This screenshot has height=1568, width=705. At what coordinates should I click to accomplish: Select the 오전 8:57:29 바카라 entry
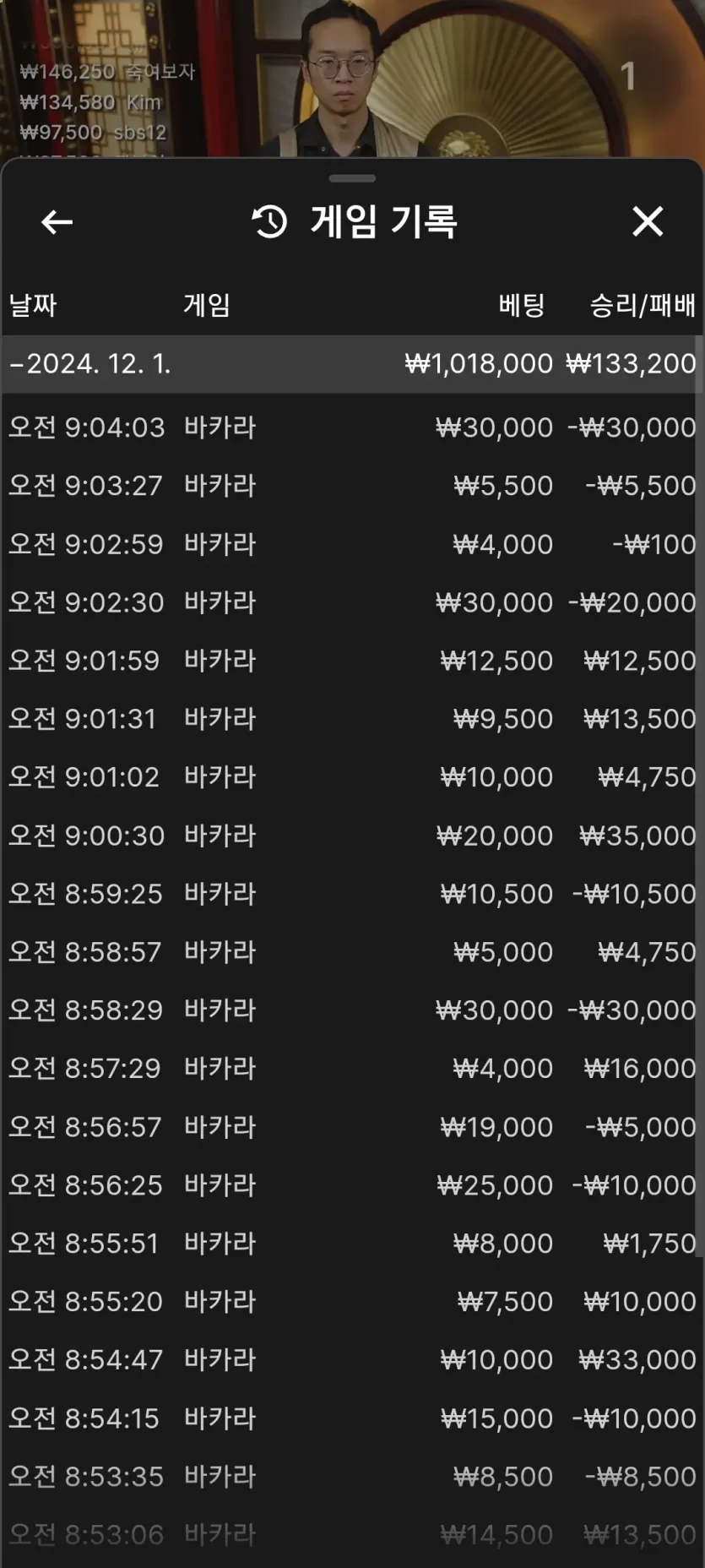pos(352,1069)
